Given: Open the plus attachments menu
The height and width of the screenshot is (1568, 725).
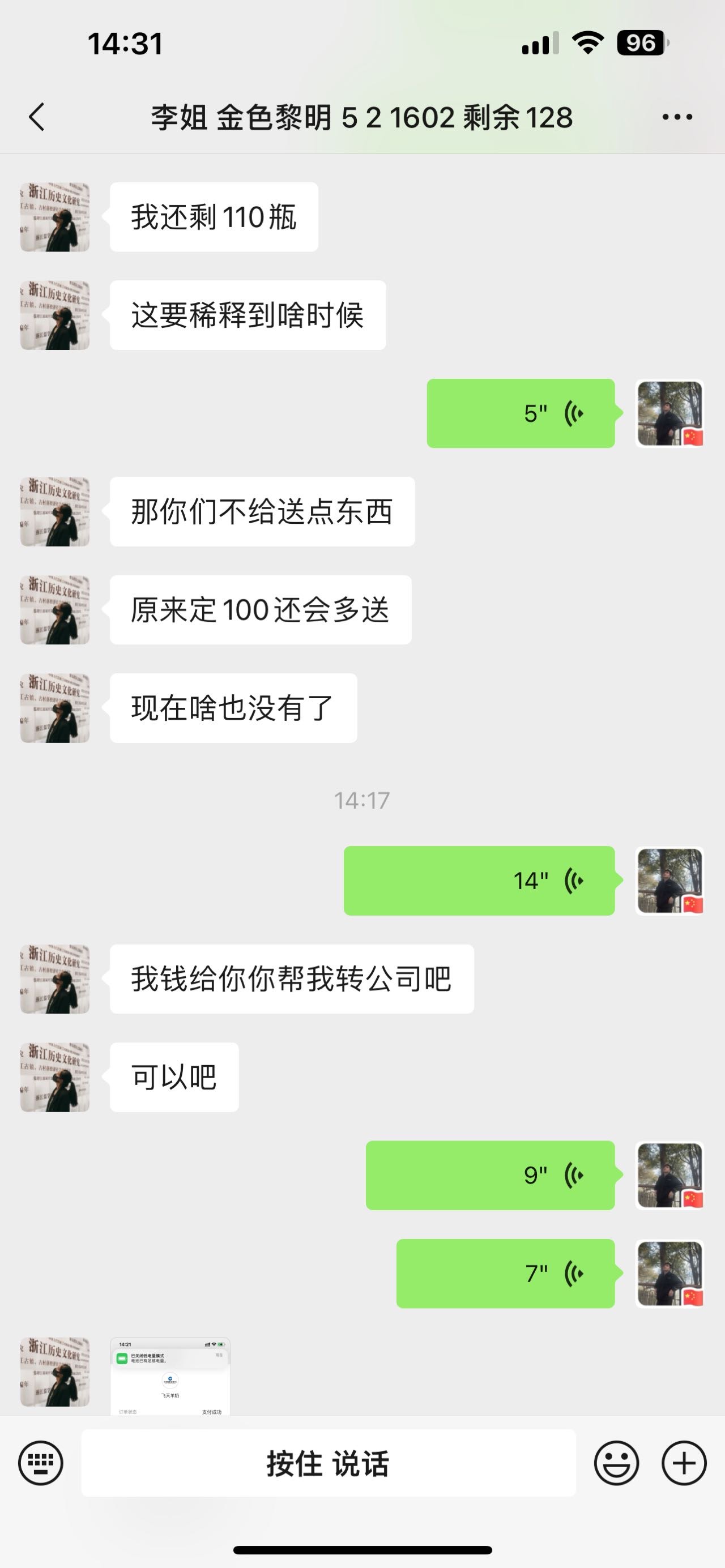Looking at the screenshot, I should [x=684, y=1463].
